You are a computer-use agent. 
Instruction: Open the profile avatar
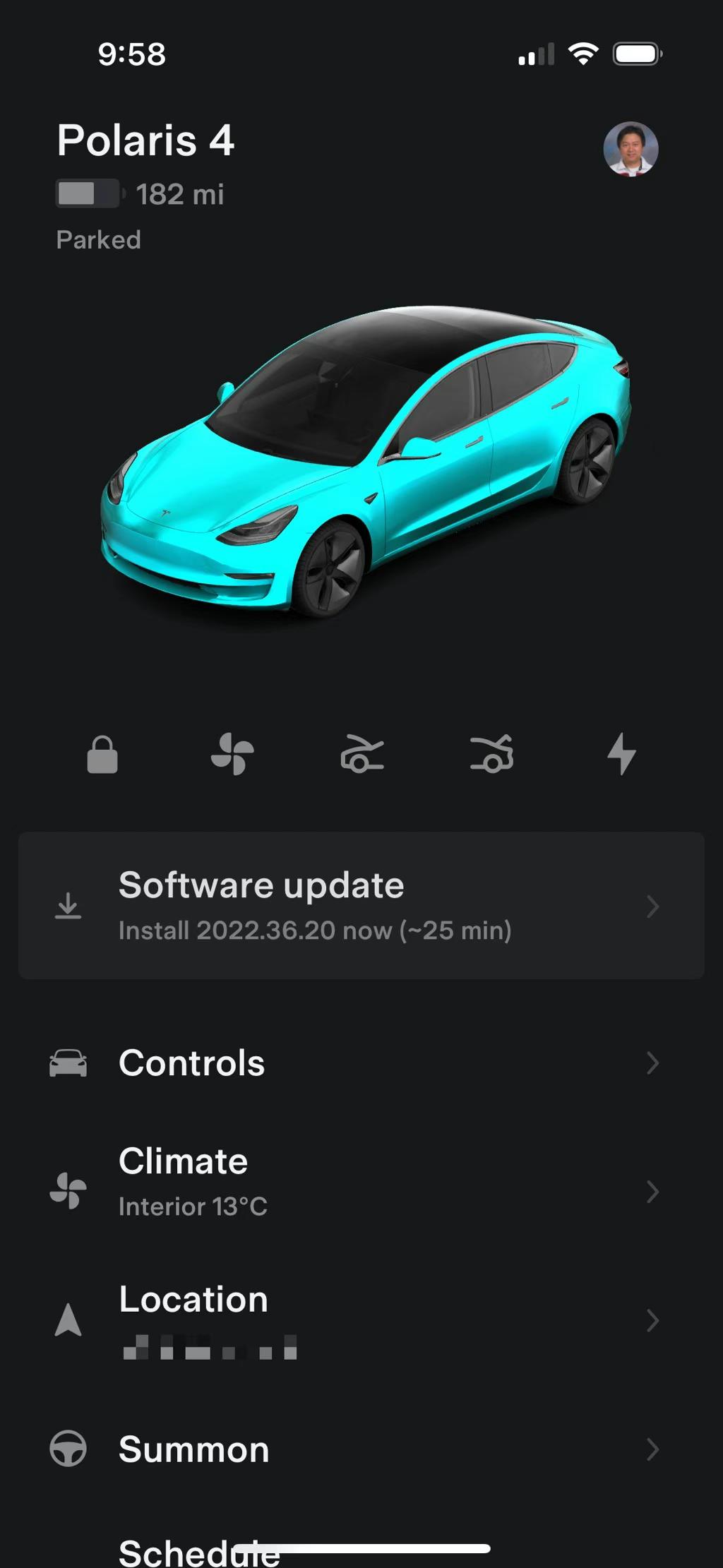pyautogui.click(x=631, y=148)
